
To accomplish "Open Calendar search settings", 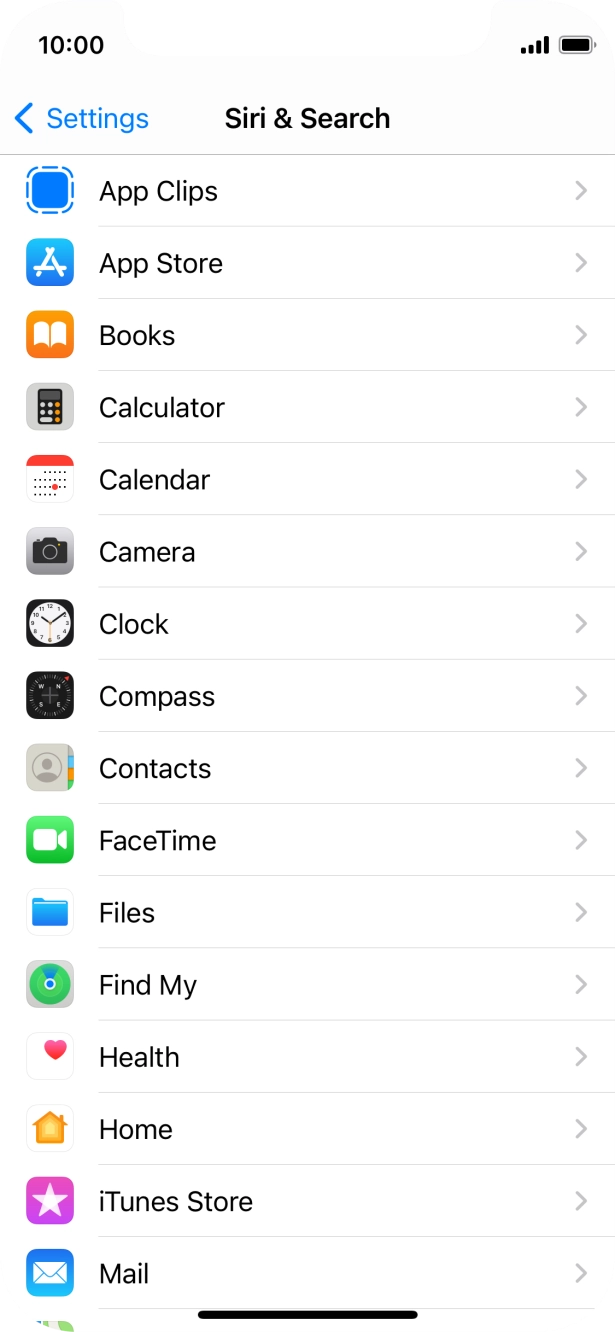I will tap(307, 480).
